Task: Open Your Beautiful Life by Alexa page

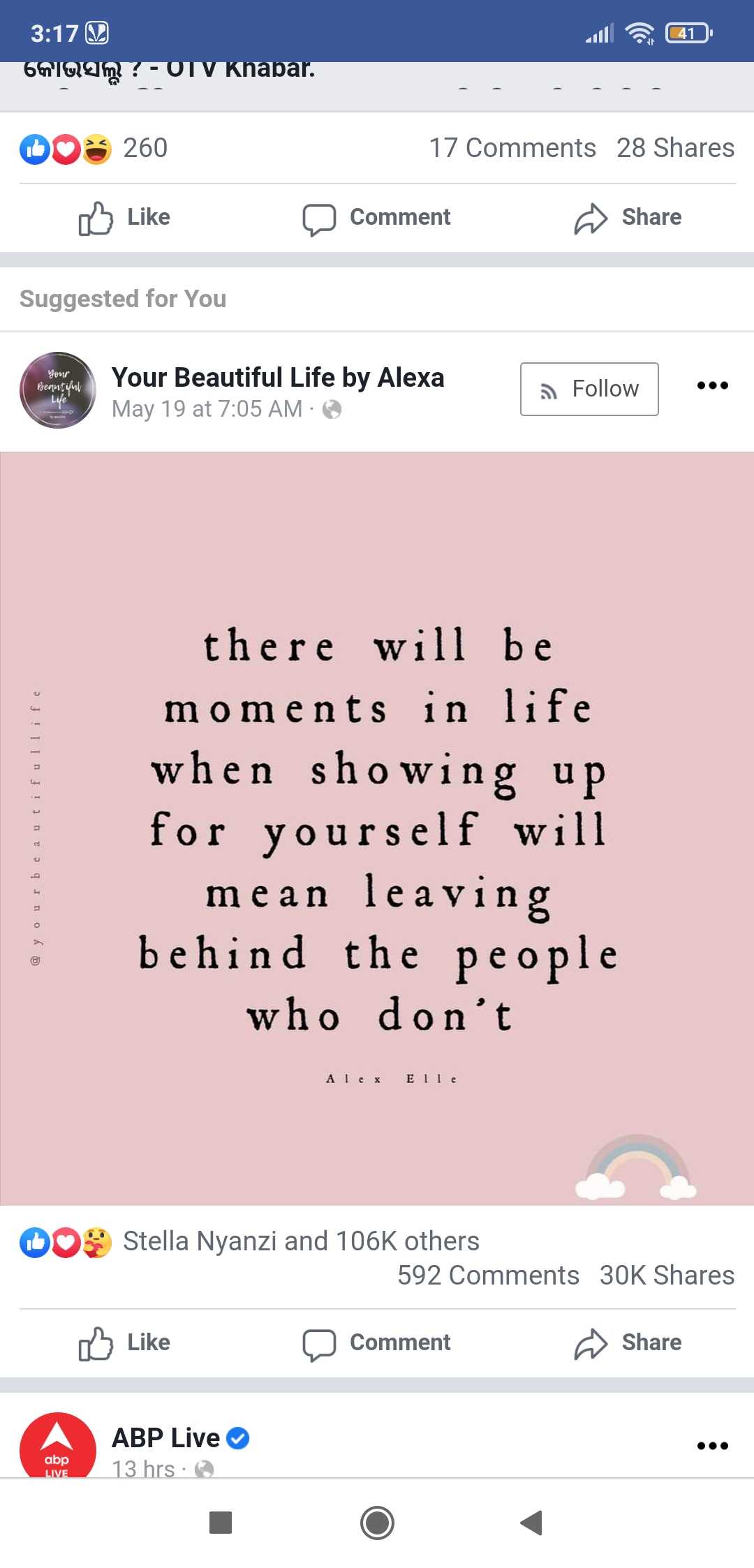Action: pyautogui.click(x=278, y=378)
